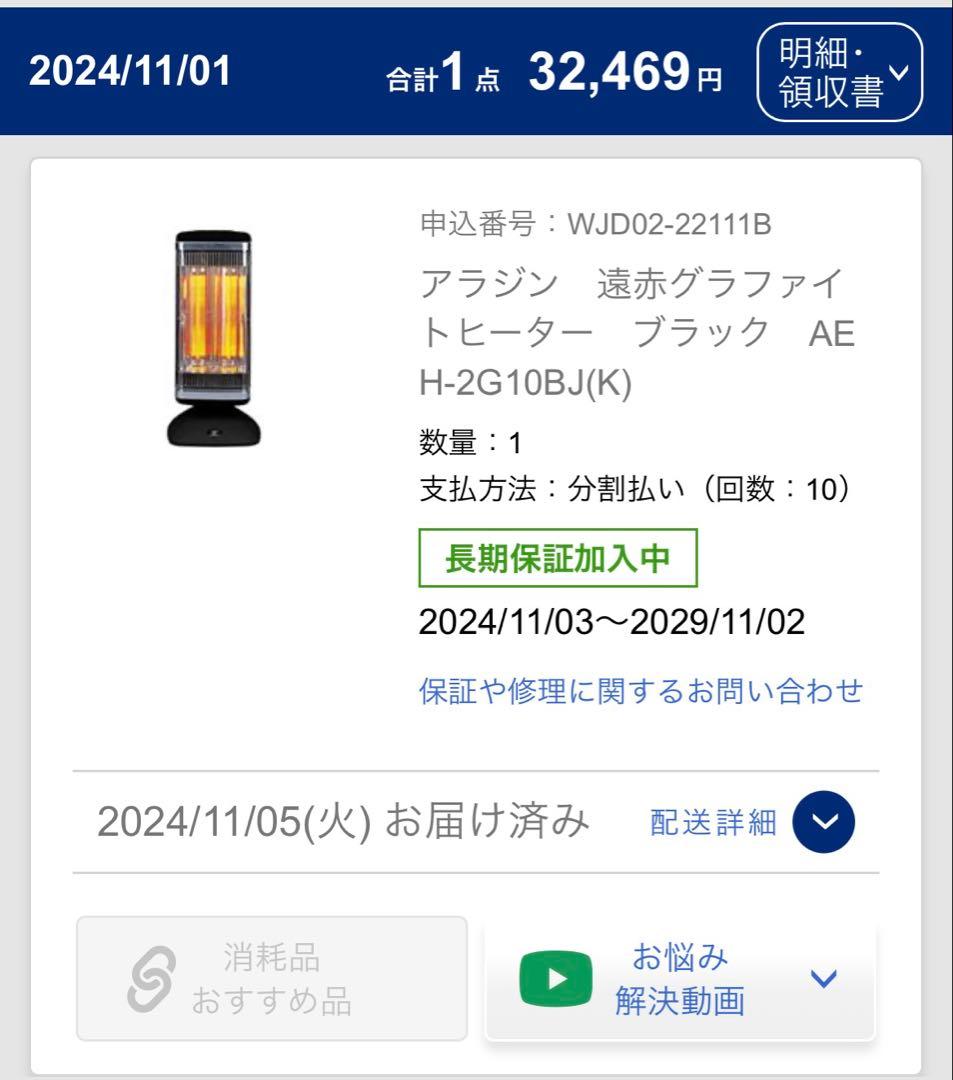The width and height of the screenshot is (953, 1080).
Task: Select the product name アラジン 遠赤グラファイトヒーター
Action: click(x=634, y=334)
